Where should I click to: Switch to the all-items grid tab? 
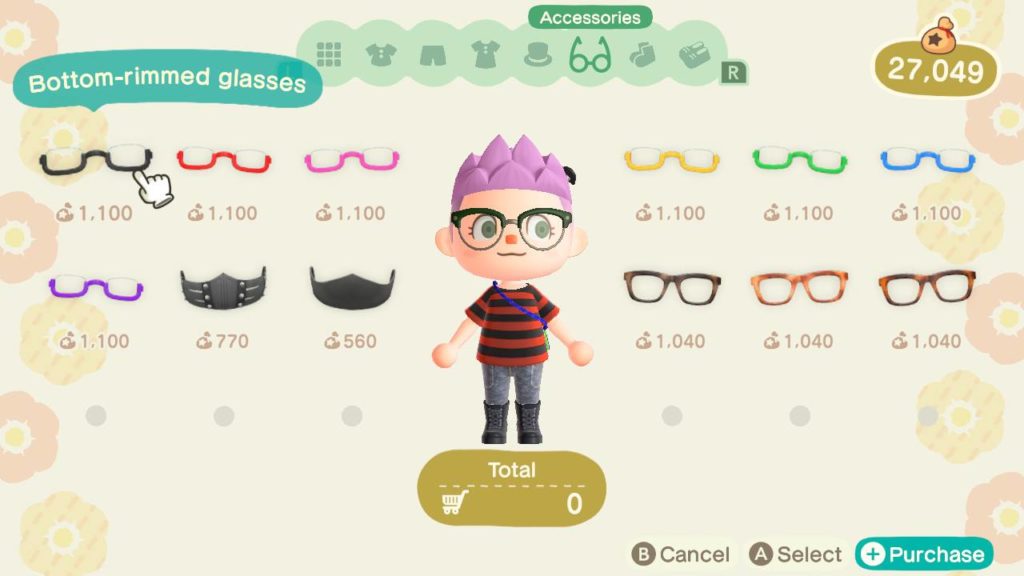(x=330, y=54)
